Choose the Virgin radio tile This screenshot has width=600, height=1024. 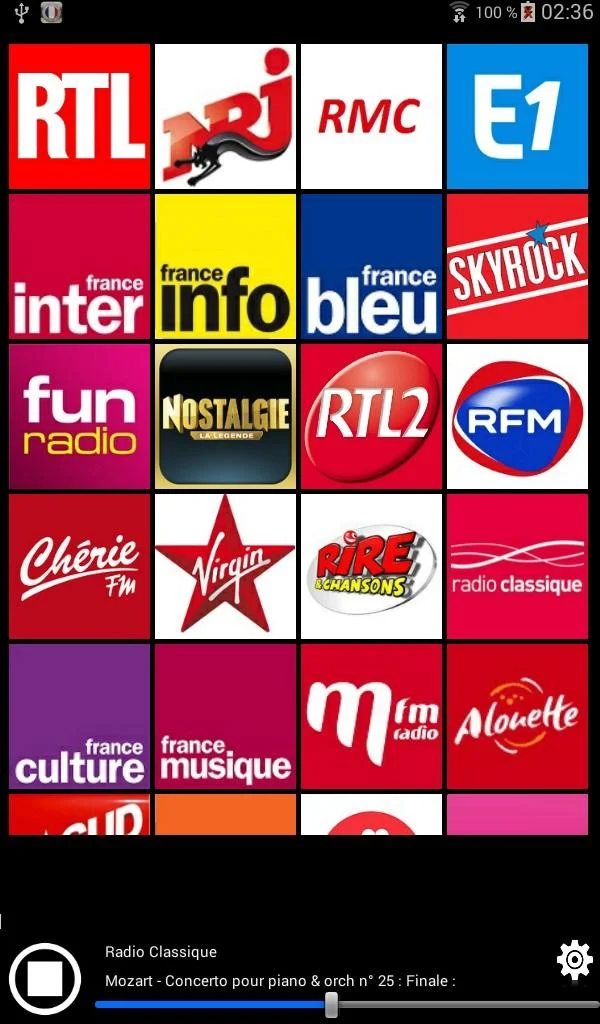225,566
